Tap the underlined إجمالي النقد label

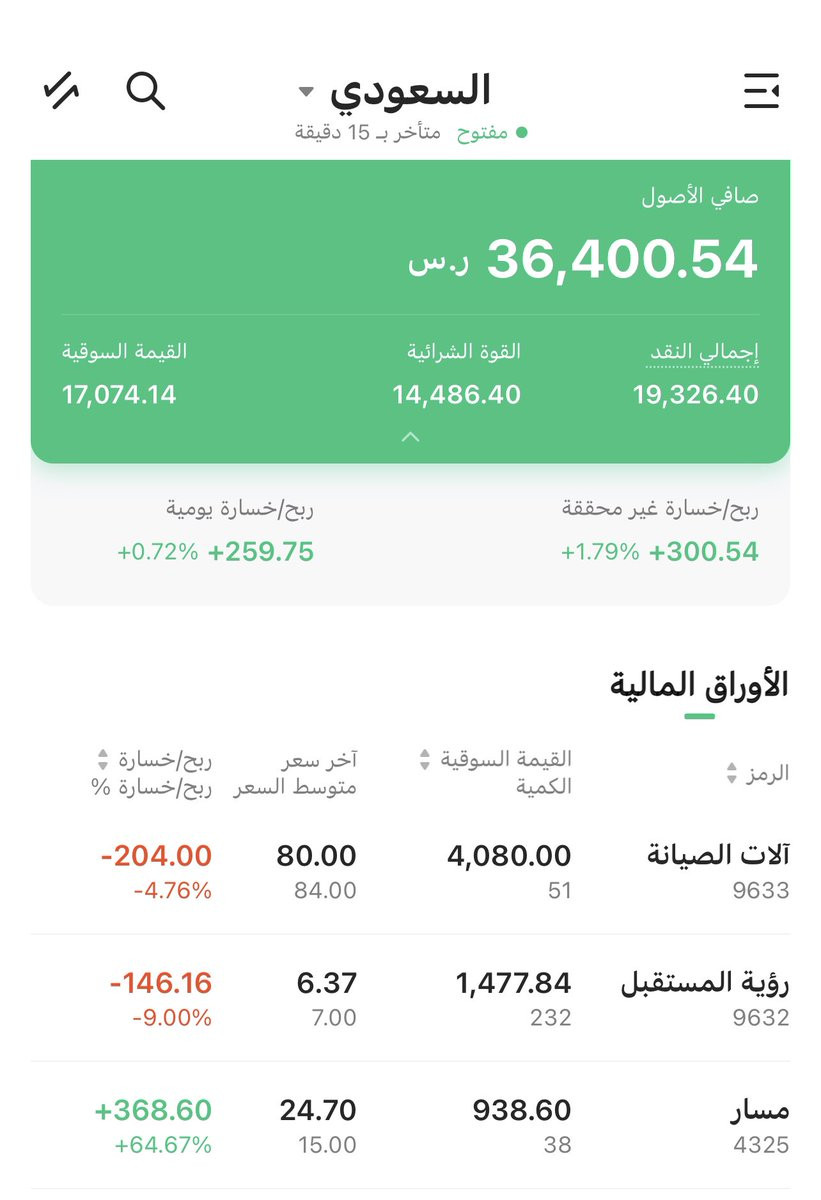(x=702, y=352)
